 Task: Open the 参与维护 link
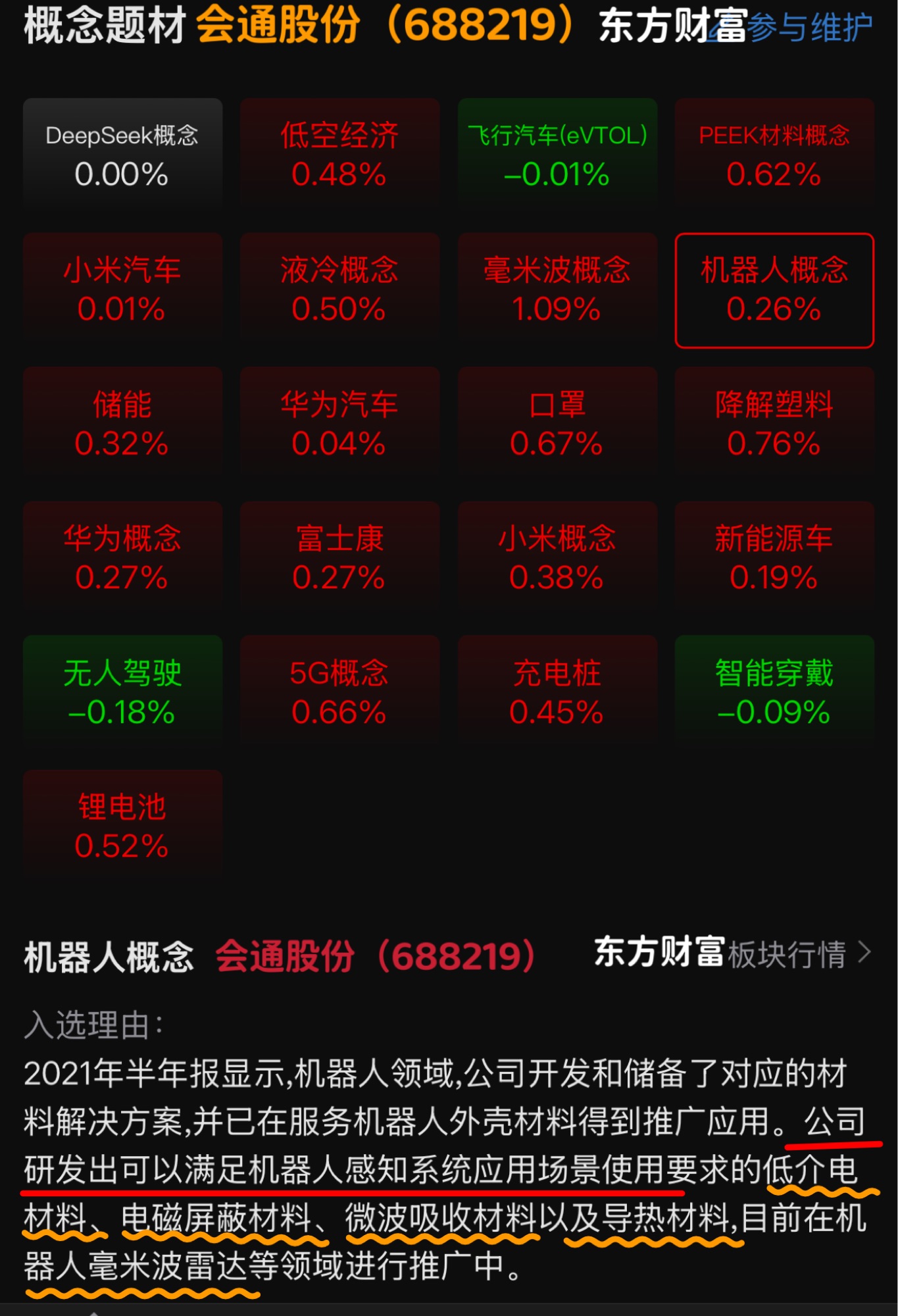808,28
